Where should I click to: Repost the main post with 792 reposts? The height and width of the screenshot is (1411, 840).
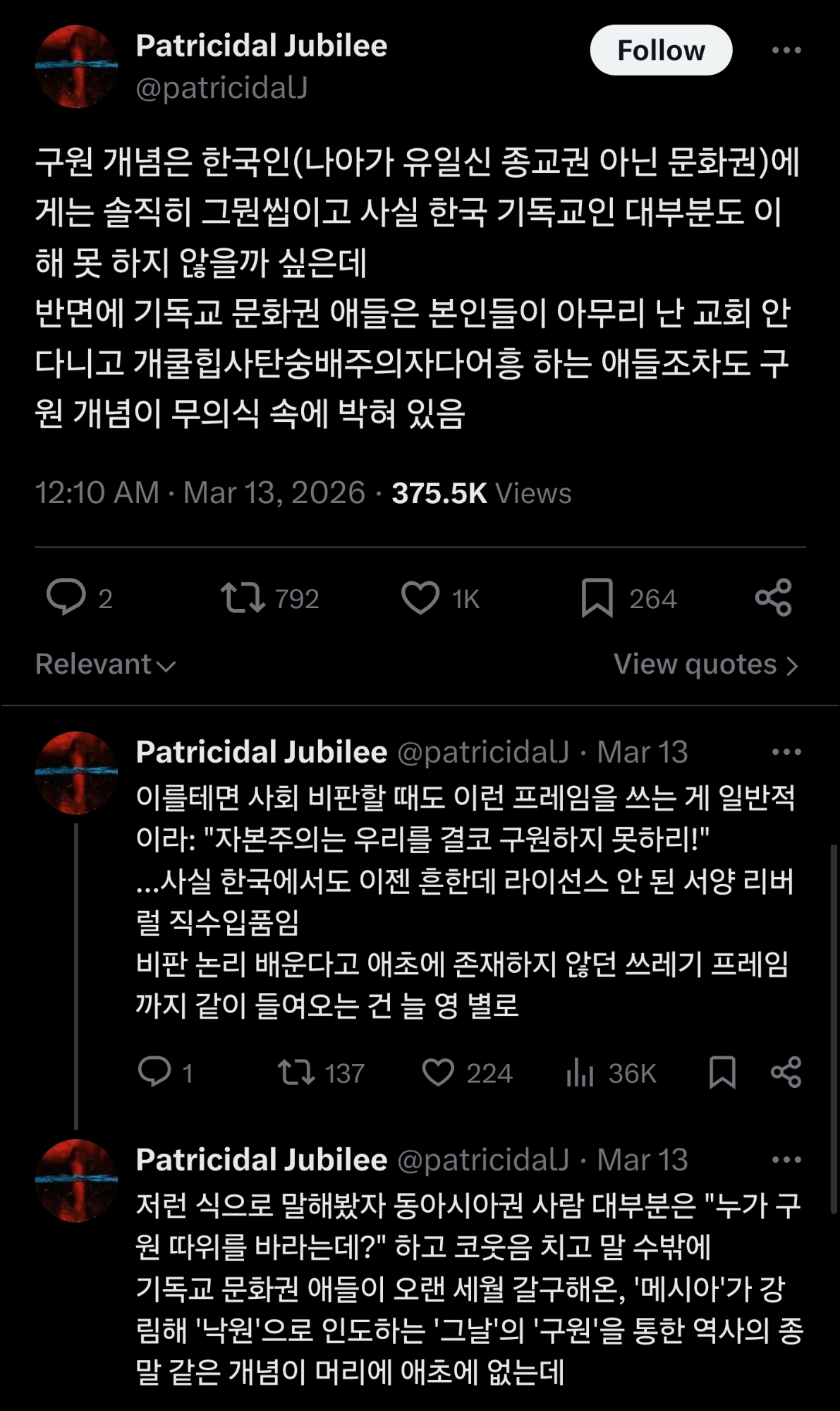(x=243, y=598)
